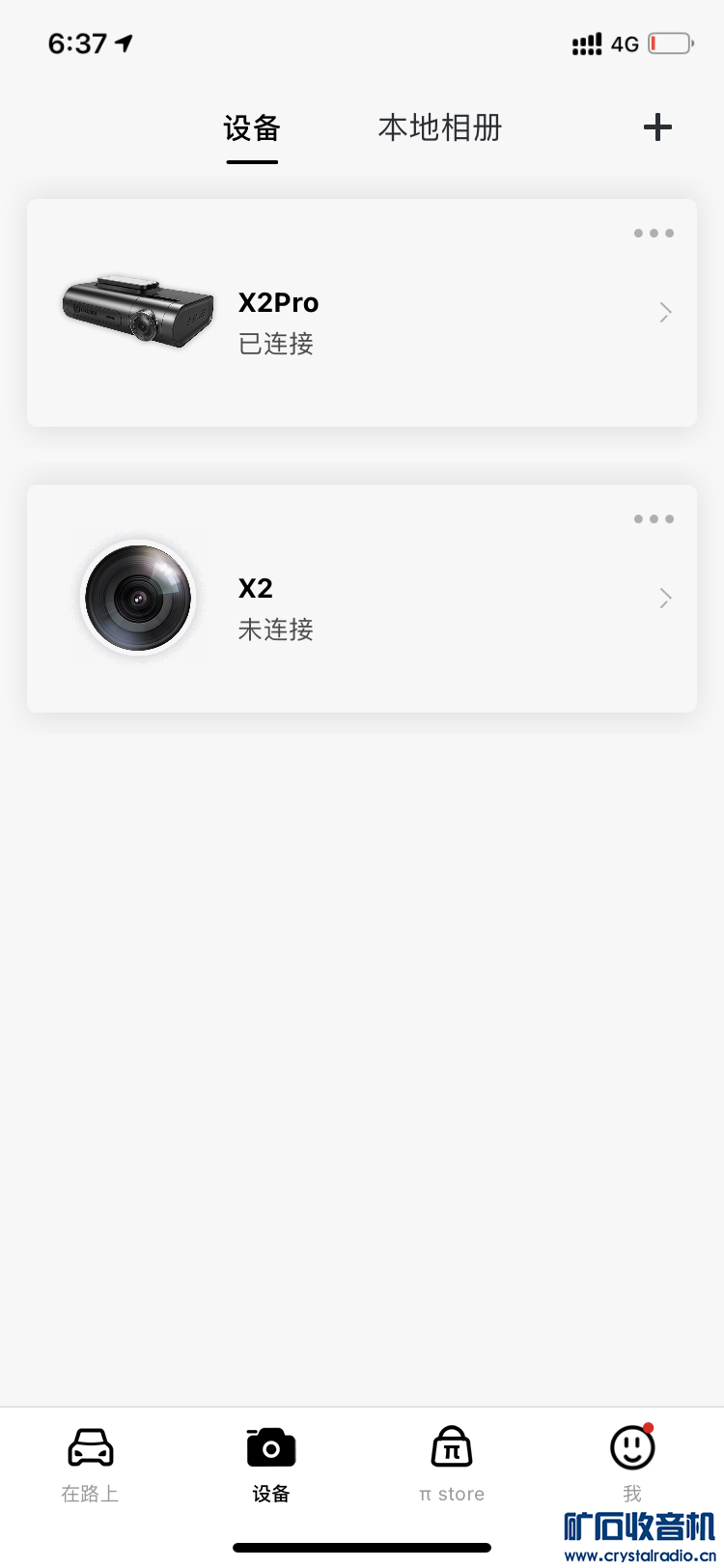Select the 设备 camera tab in bottom bar
Viewport: 724px width, 1568px height.
click(271, 1462)
